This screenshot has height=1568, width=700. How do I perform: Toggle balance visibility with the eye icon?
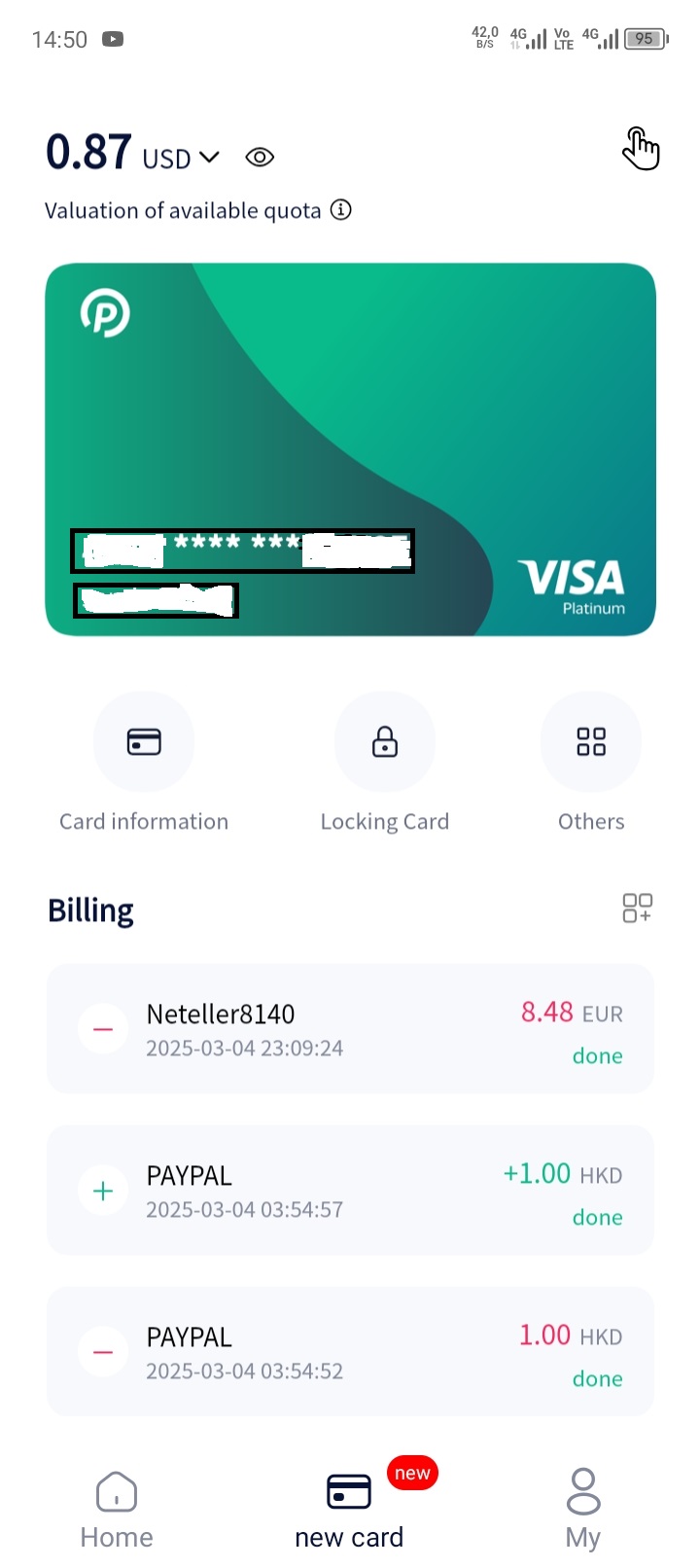(260, 158)
